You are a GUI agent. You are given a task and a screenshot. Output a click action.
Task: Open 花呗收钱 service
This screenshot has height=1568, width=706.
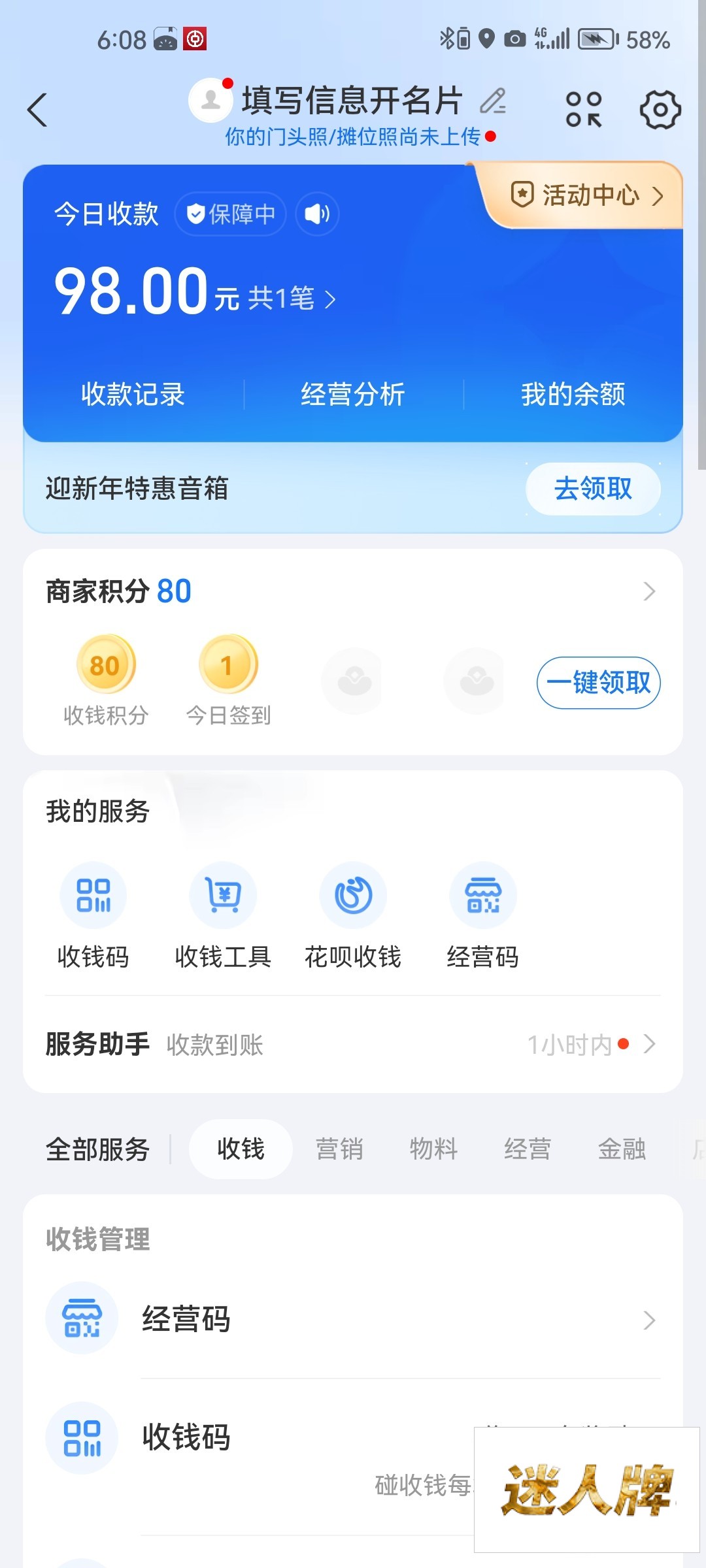point(353,915)
